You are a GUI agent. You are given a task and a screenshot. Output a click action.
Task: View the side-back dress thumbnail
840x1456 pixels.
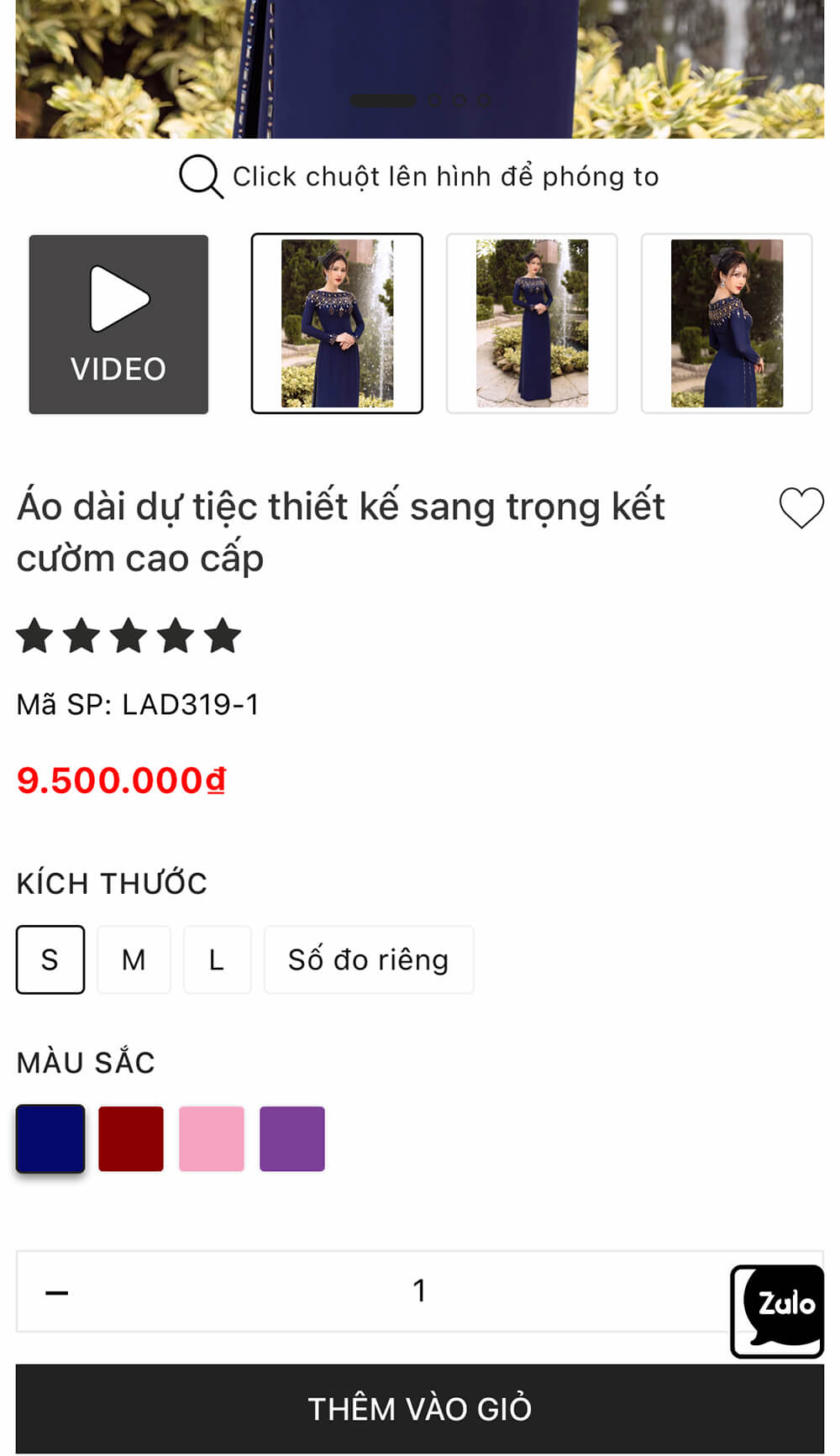click(x=727, y=323)
